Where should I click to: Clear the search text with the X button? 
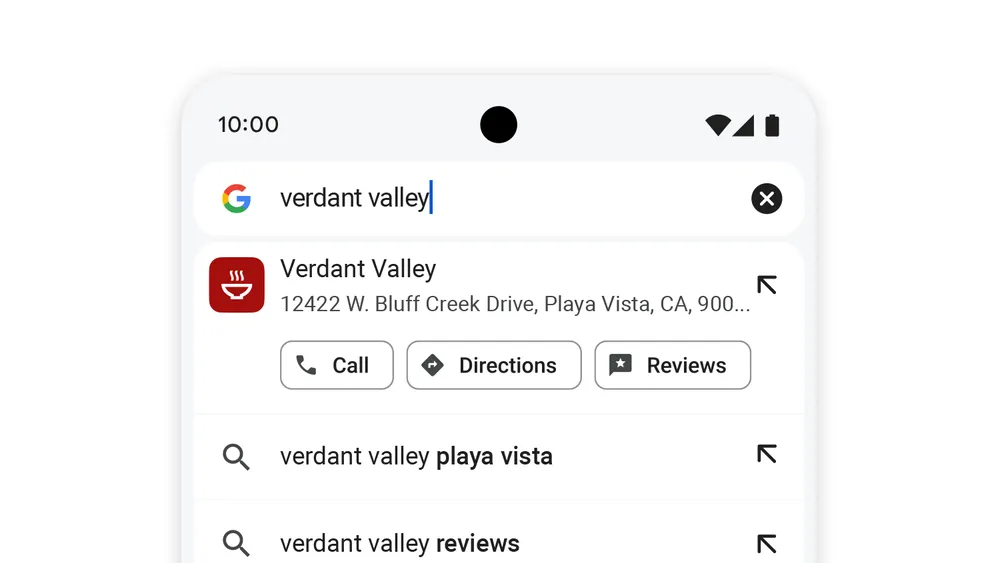coord(766,199)
